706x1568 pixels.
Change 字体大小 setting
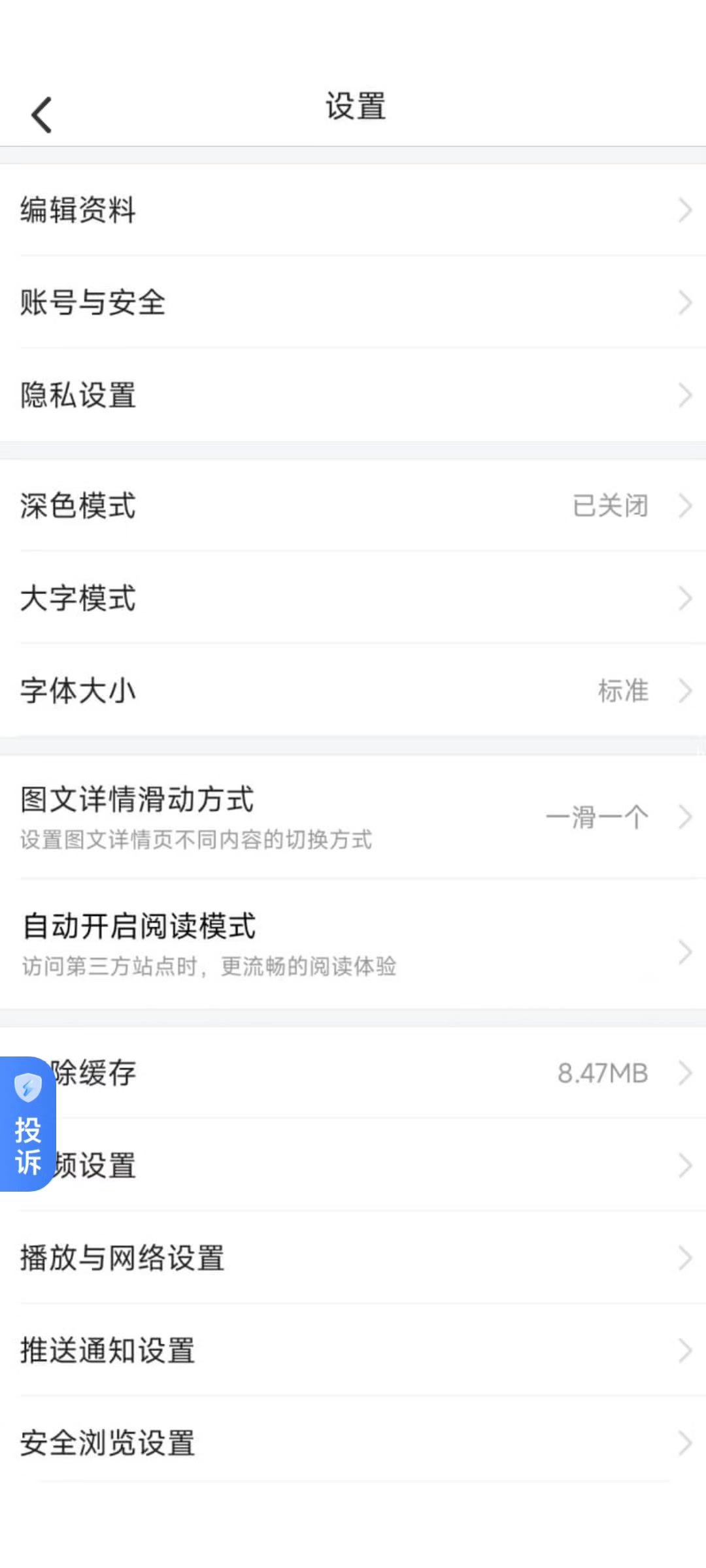(x=353, y=691)
